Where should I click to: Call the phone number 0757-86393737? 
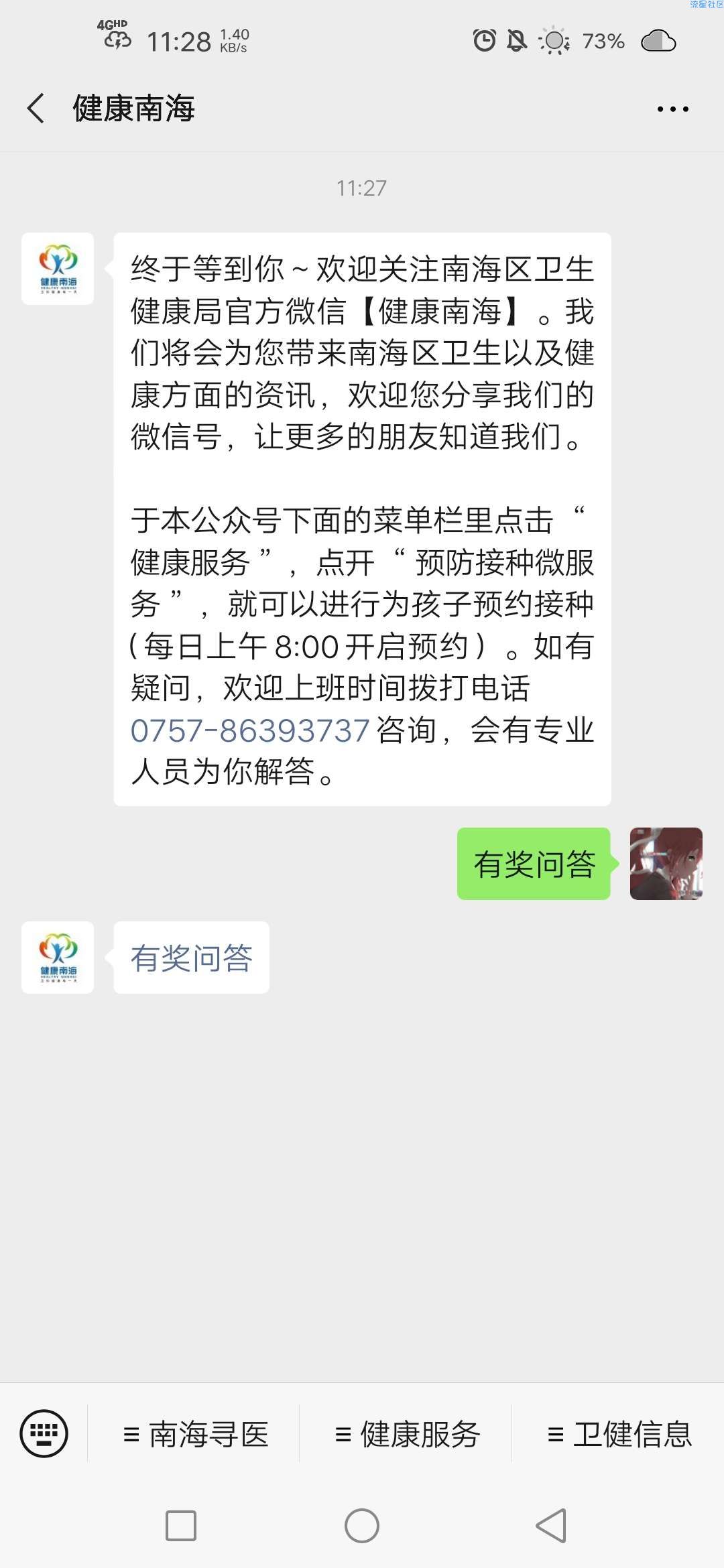click(249, 730)
